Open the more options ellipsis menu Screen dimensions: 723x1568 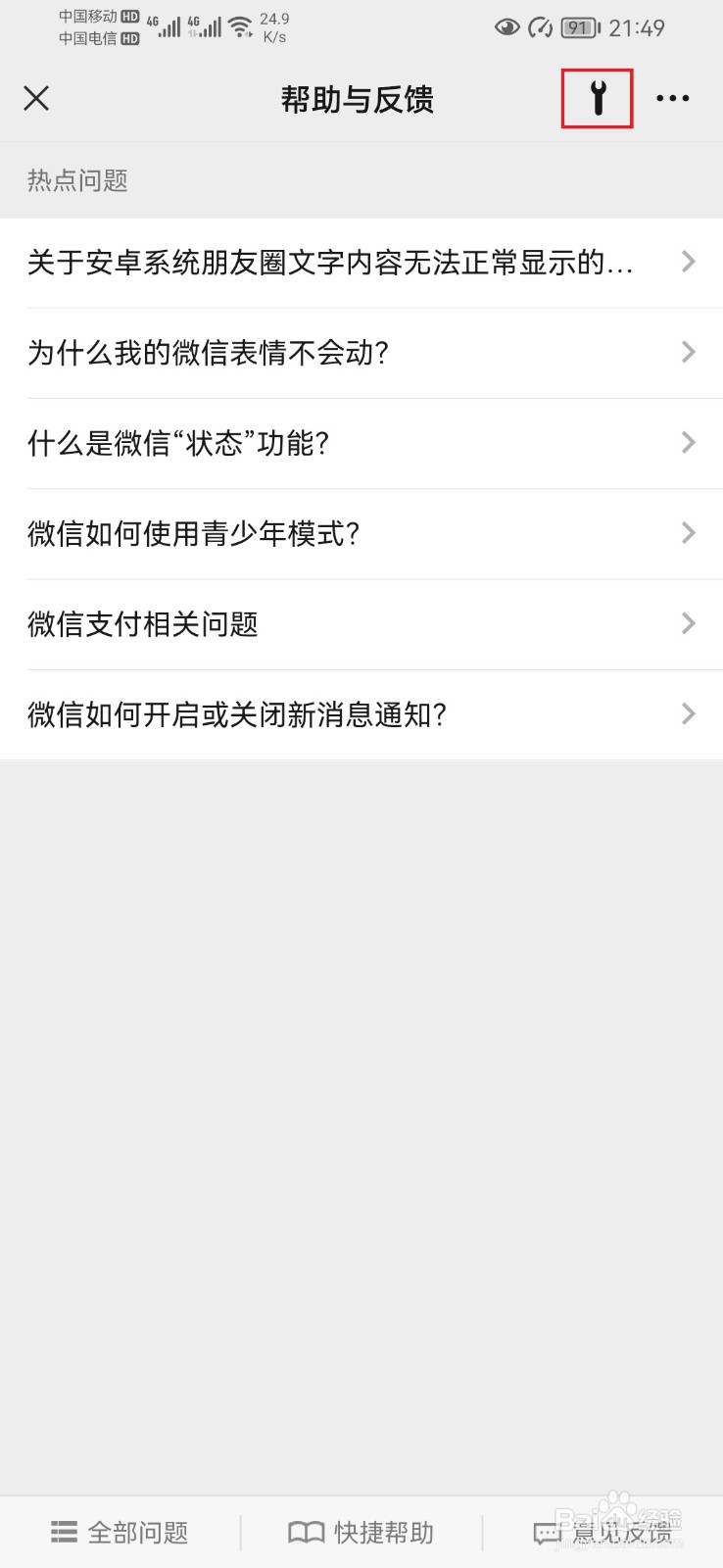pyautogui.click(x=673, y=98)
